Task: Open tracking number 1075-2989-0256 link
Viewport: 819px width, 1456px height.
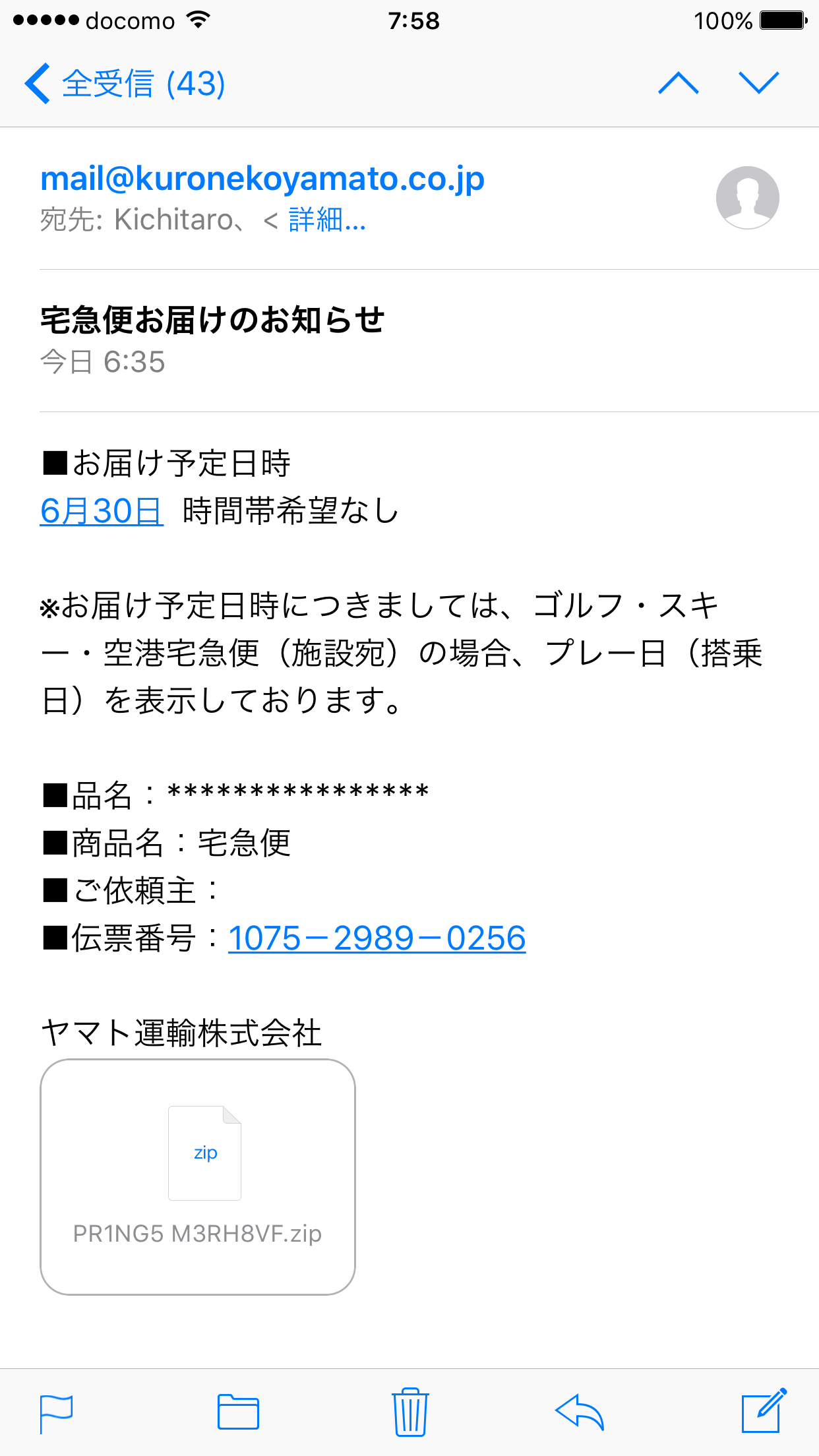Action: (x=377, y=938)
